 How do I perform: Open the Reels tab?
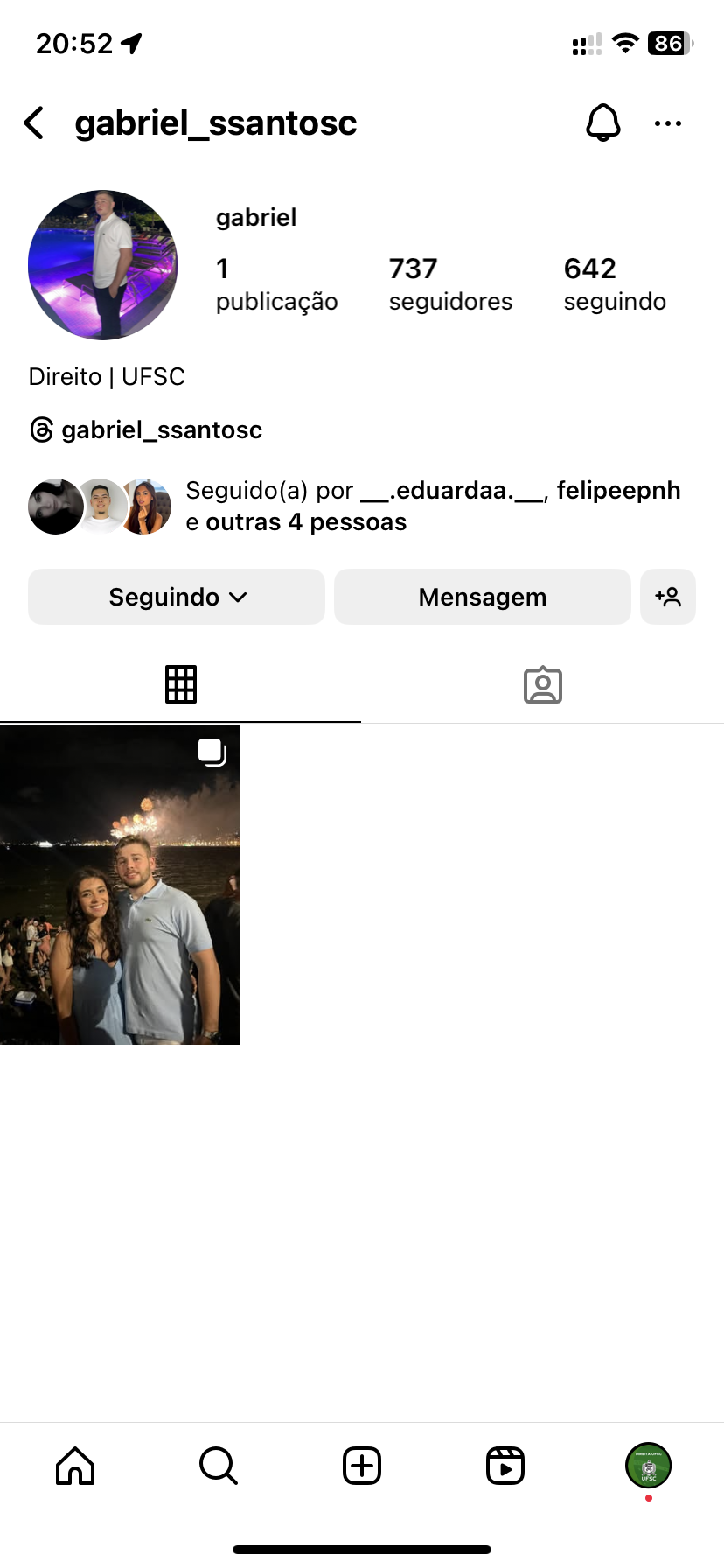[505, 1466]
